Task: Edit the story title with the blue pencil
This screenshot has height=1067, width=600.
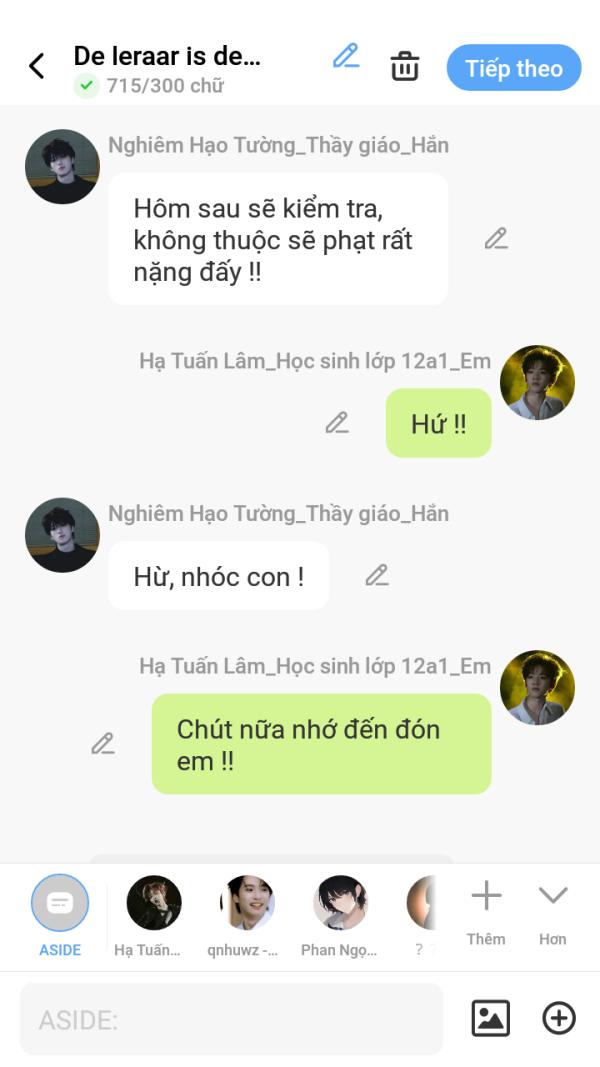Action: pos(346,56)
